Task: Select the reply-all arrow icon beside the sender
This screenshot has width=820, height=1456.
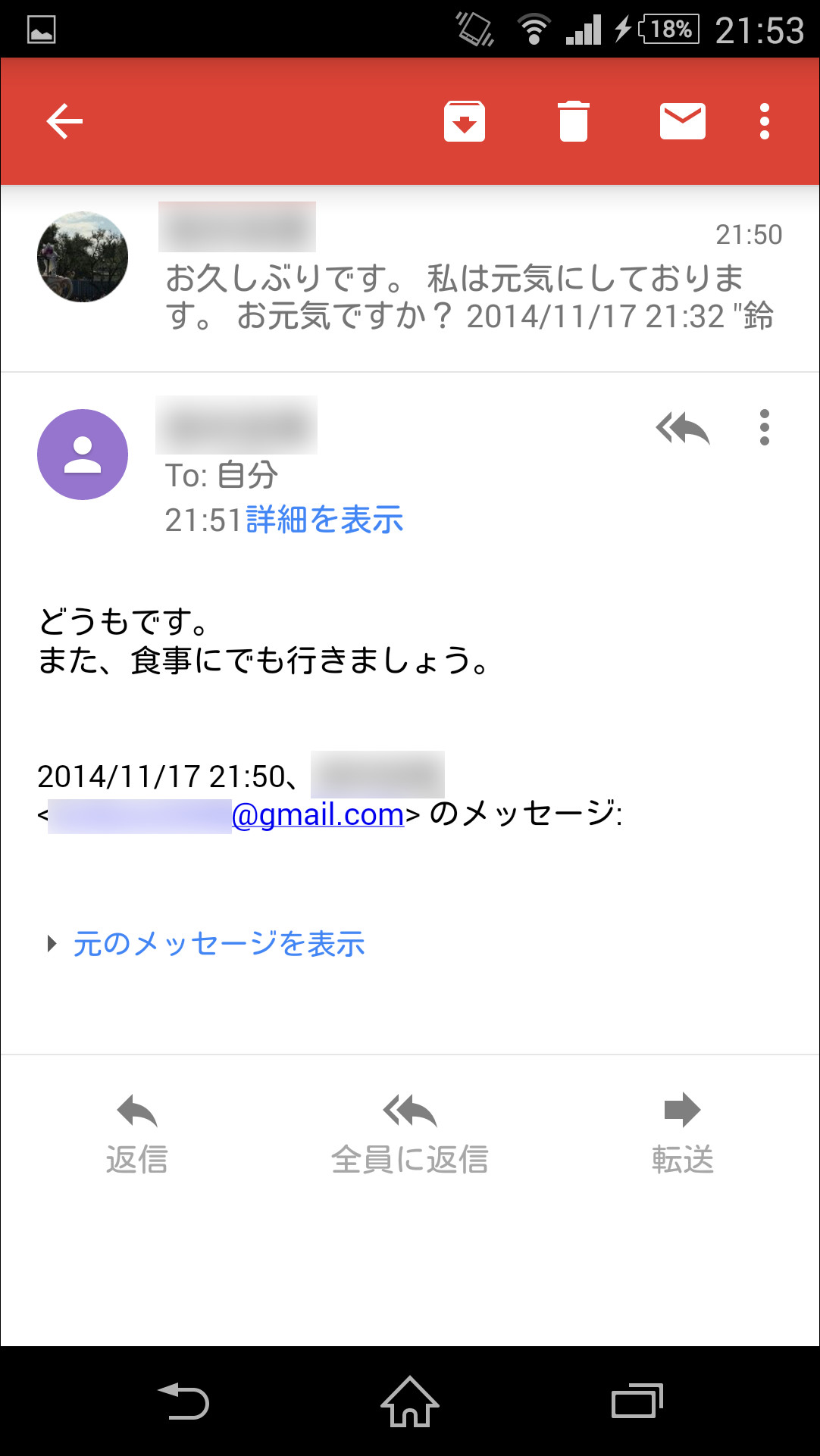Action: [x=681, y=429]
